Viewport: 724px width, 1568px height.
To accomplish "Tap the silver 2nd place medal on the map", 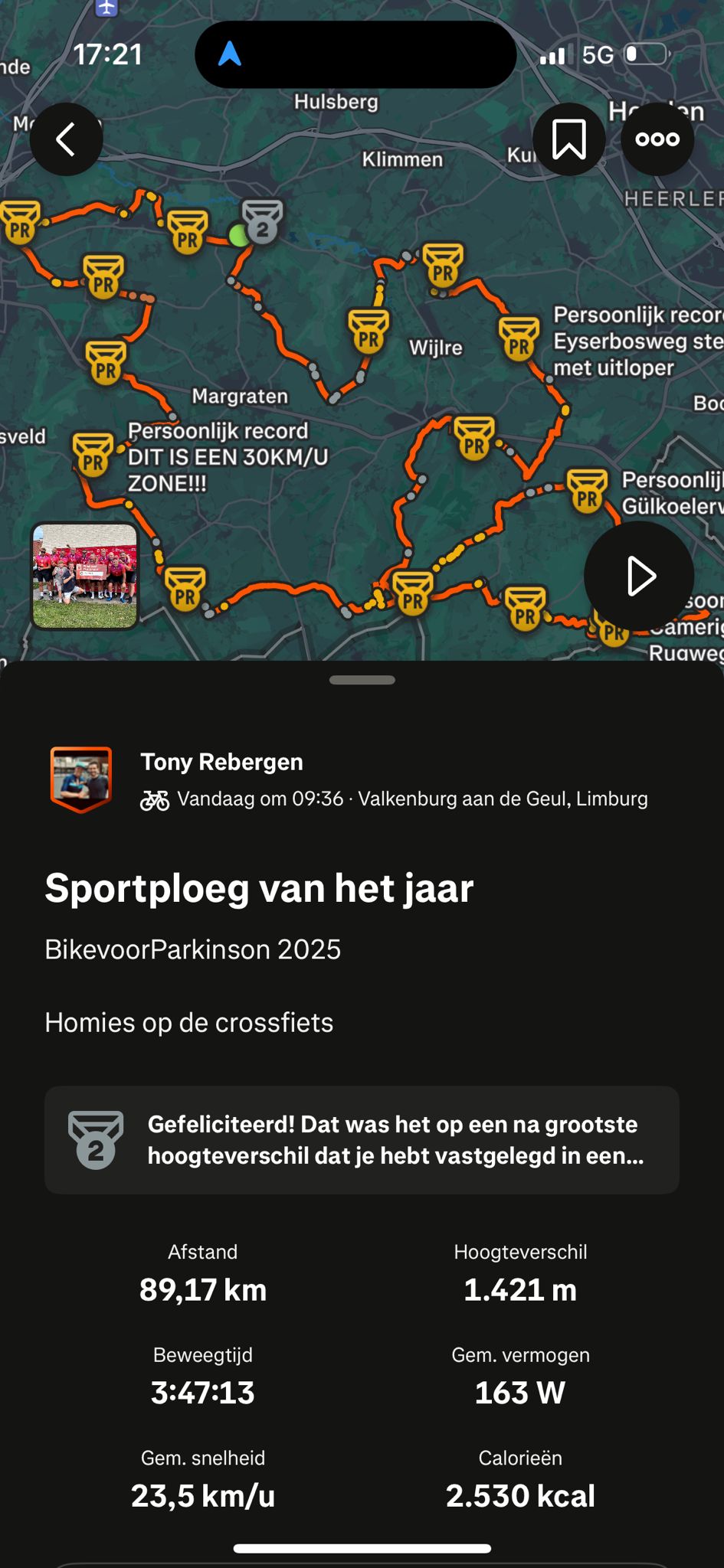I will click(263, 222).
